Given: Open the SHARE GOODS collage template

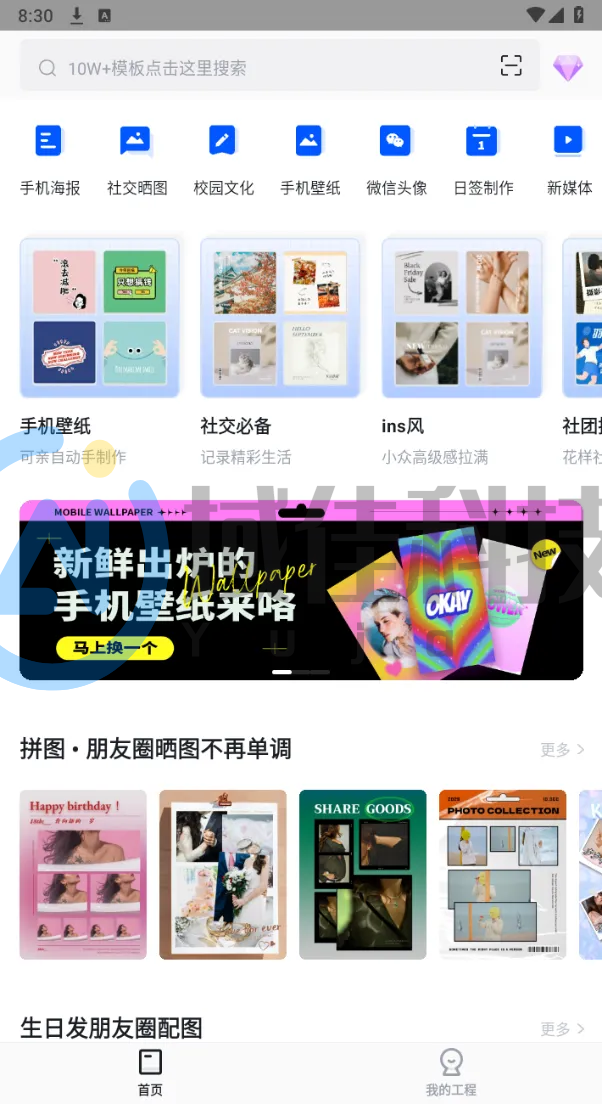Looking at the screenshot, I should (362, 875).
